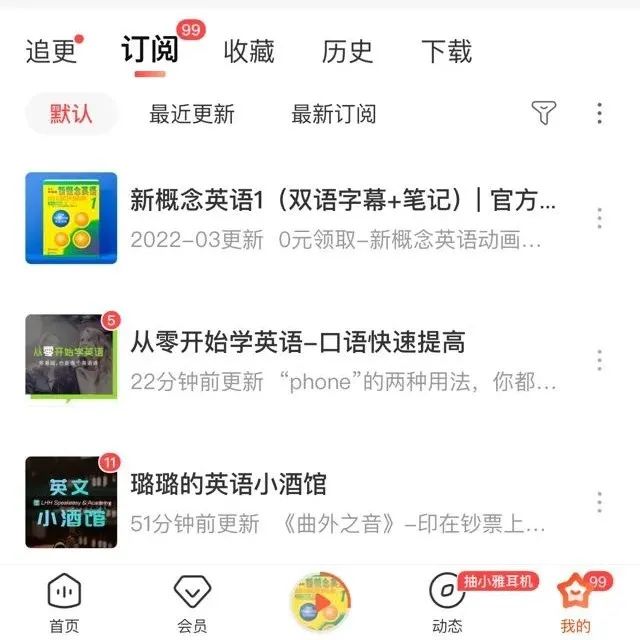Select the 默认 sort chip
This screenshot has height=640, width=640.
(71, 113)
